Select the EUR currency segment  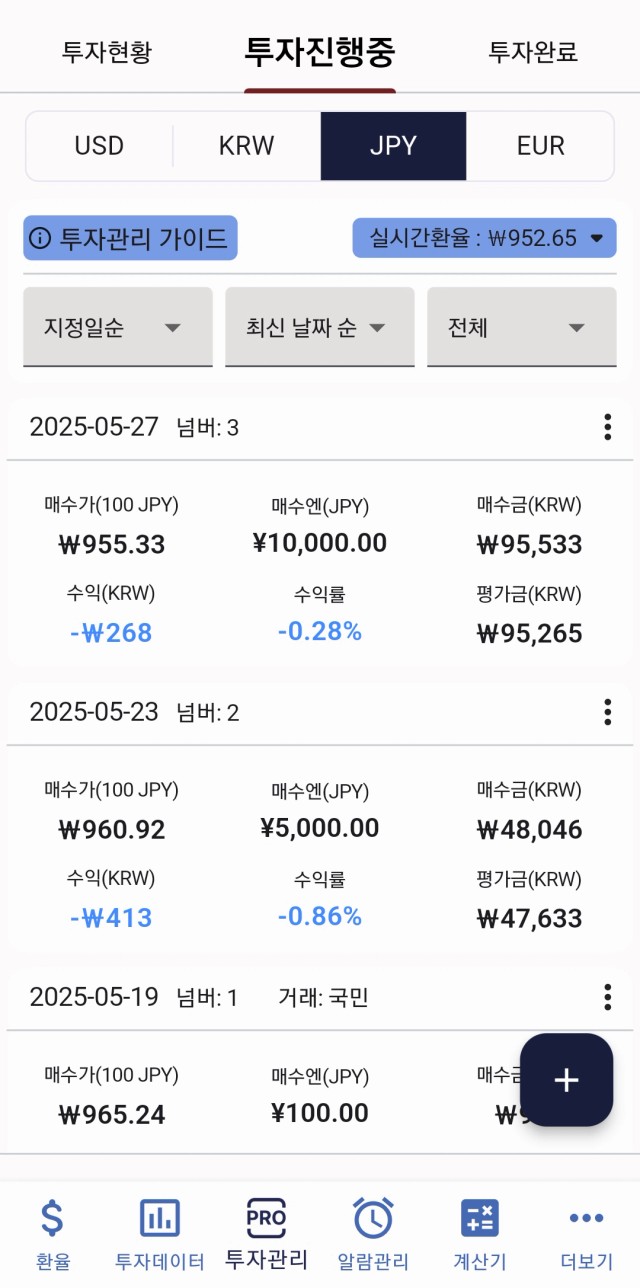click(x=540, y=146)
